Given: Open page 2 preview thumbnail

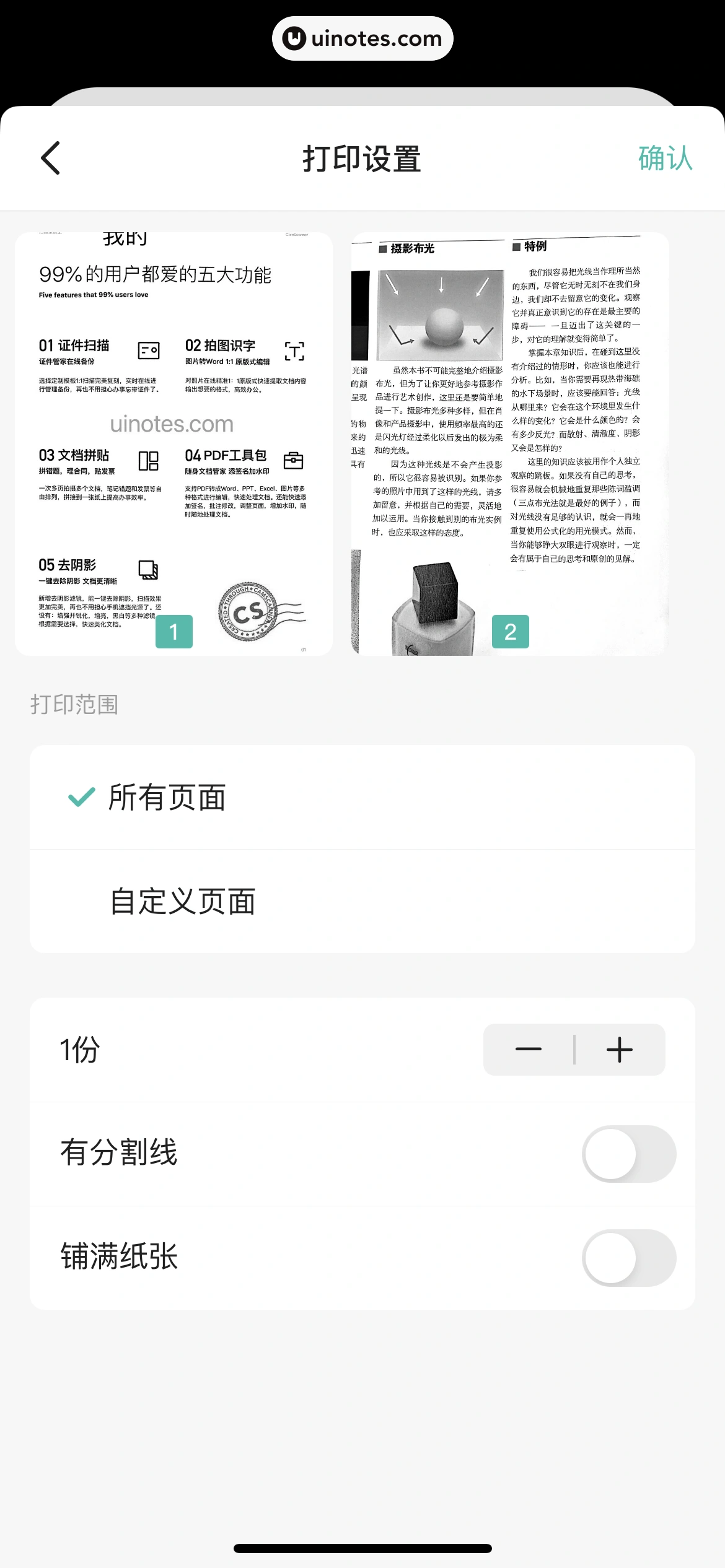Looking at the screenshot, I should click(x=510, y=443).
